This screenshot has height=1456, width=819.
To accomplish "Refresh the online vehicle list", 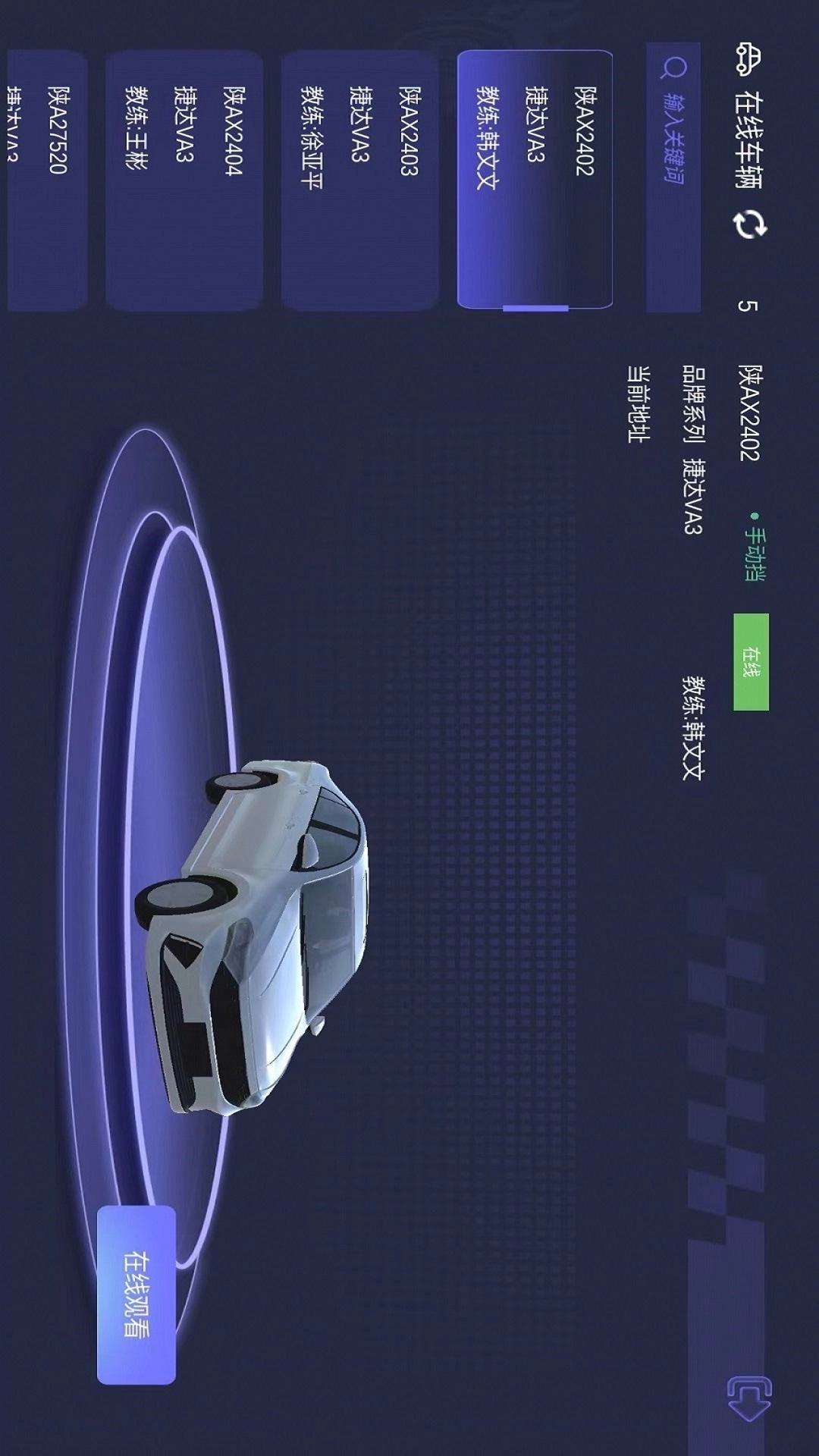I will coord(749,224).
